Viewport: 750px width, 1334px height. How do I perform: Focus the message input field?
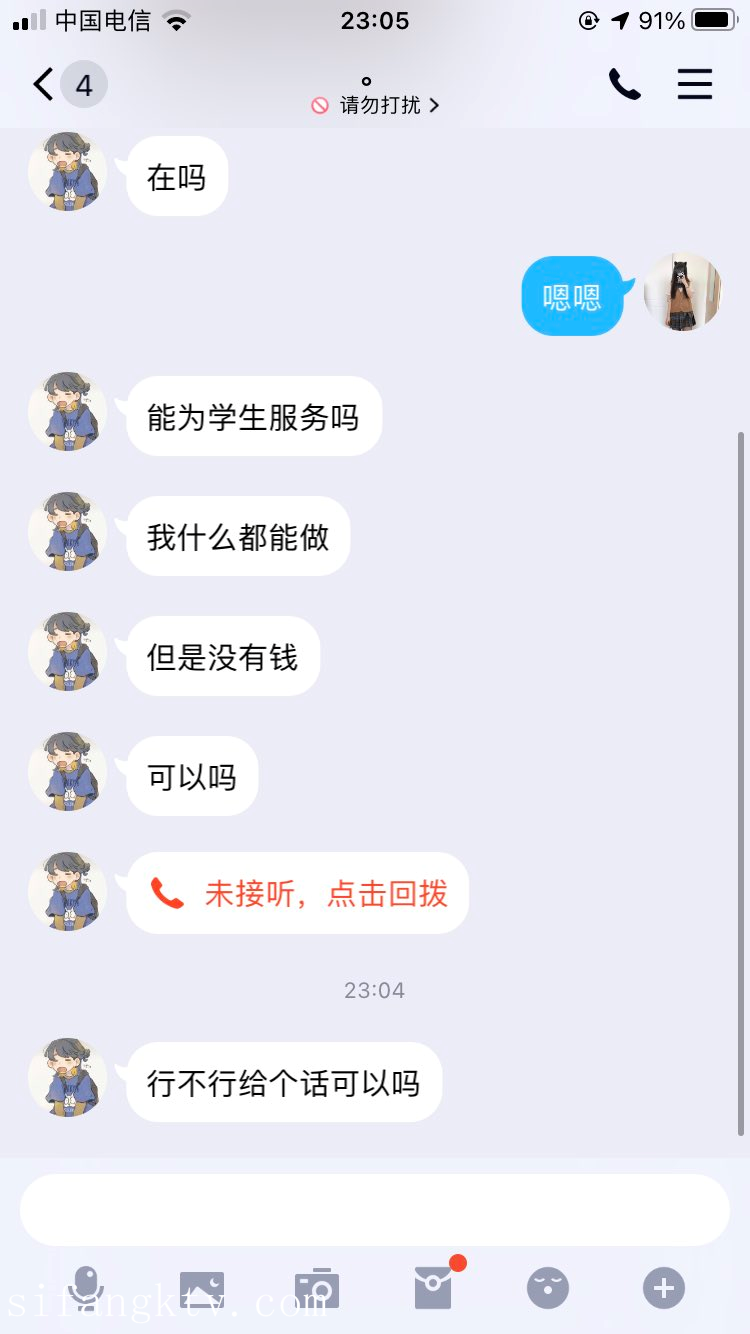tap(375, 1210)
